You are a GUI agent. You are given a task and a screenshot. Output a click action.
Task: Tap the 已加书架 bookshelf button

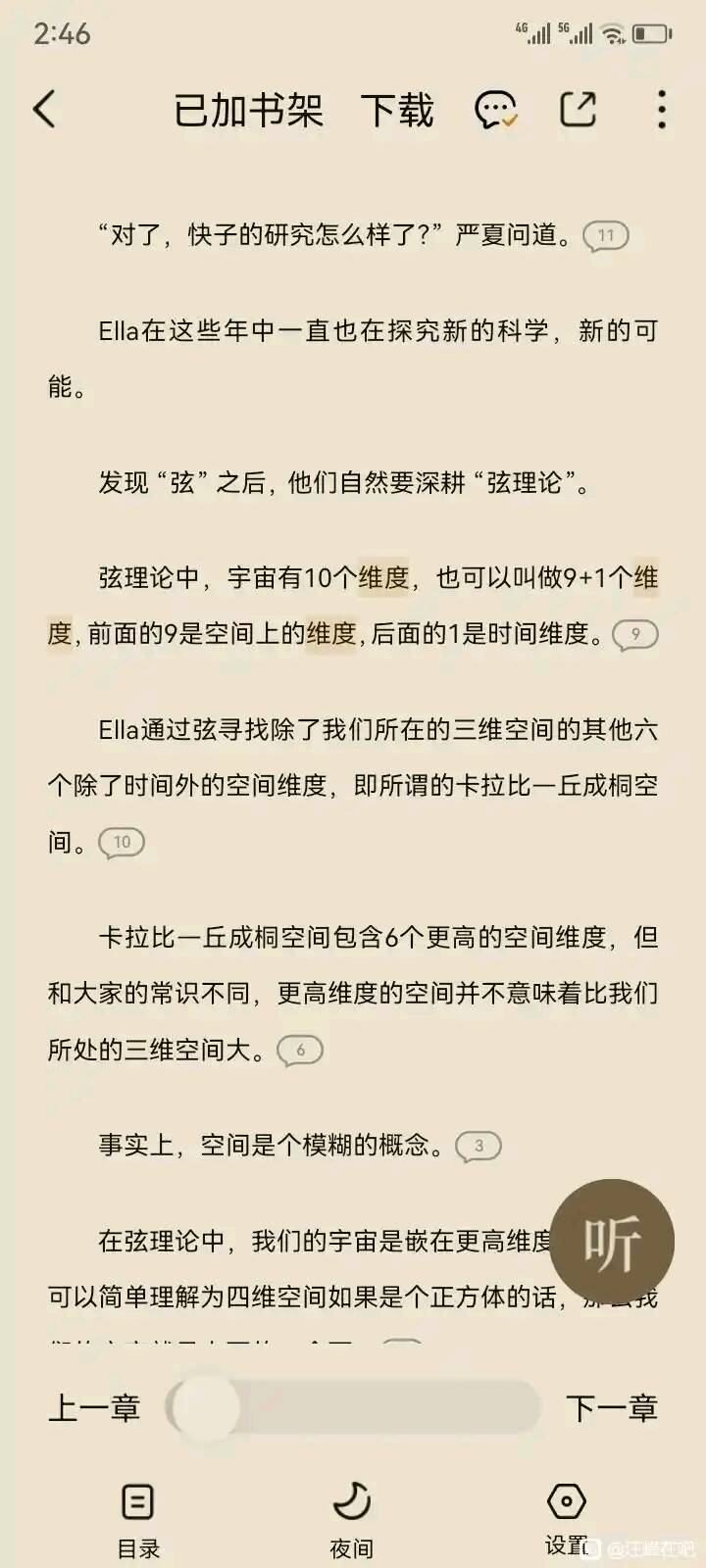click(x=248, y=110)
